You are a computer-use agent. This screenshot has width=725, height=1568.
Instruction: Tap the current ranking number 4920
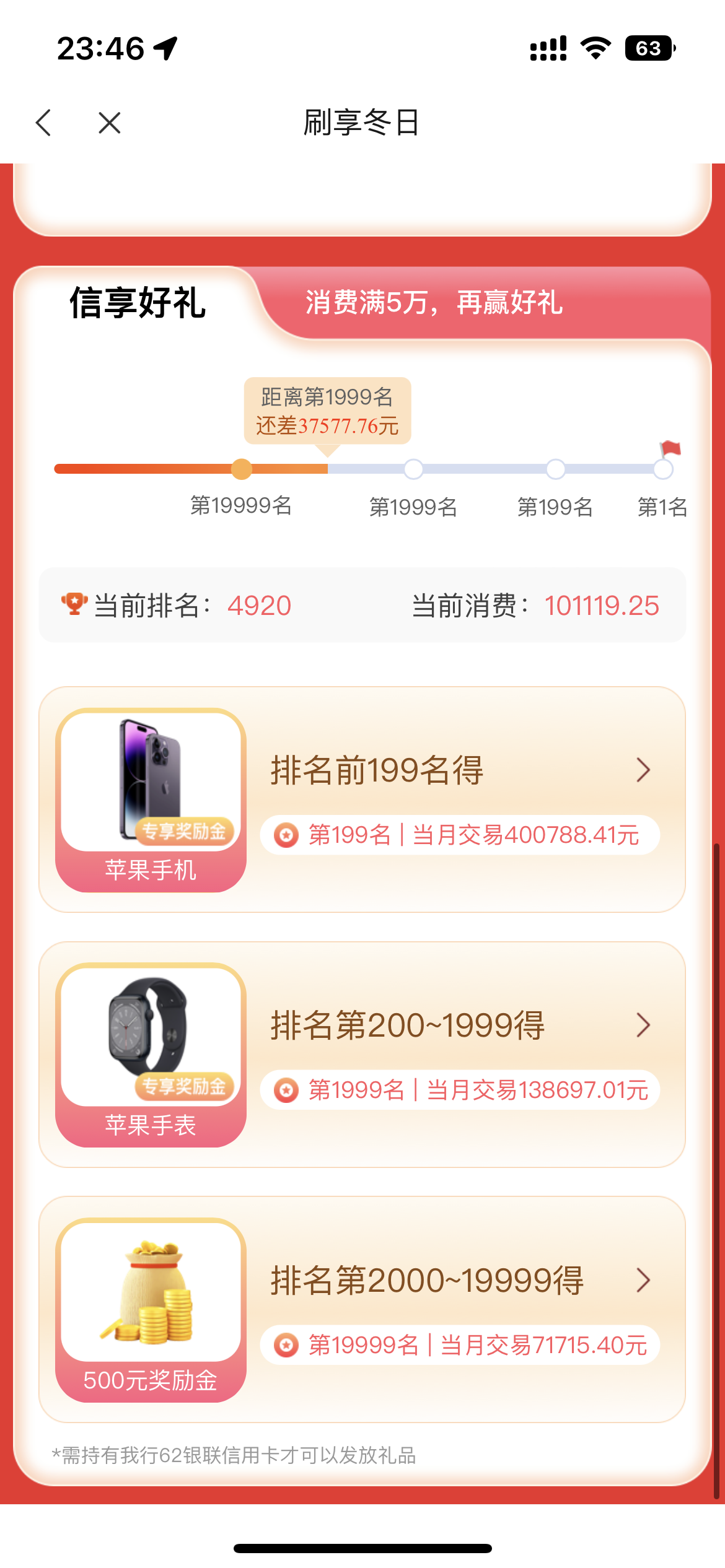tap(260, 606)
